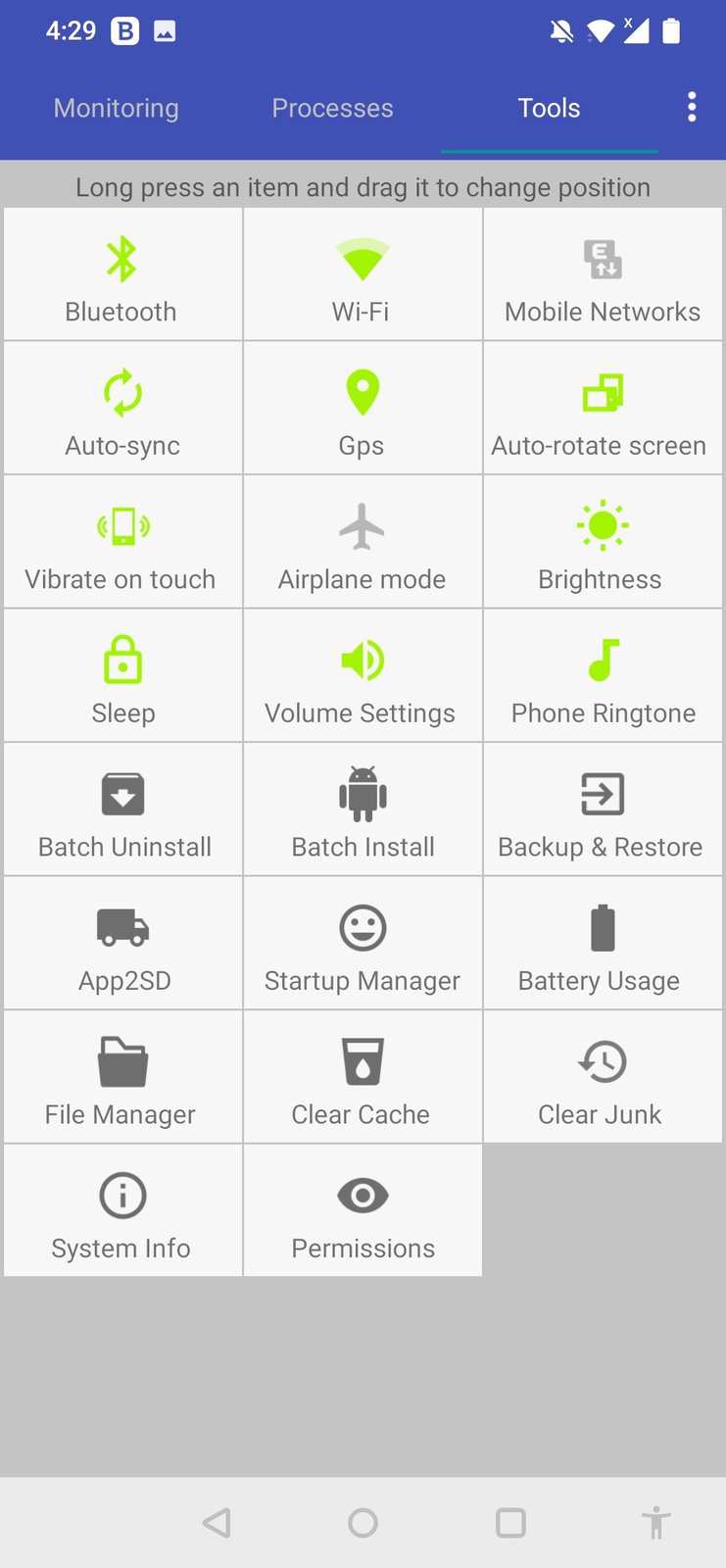Open Backup & Restore
Screen dimensions: 726x1568
(602, 810)
